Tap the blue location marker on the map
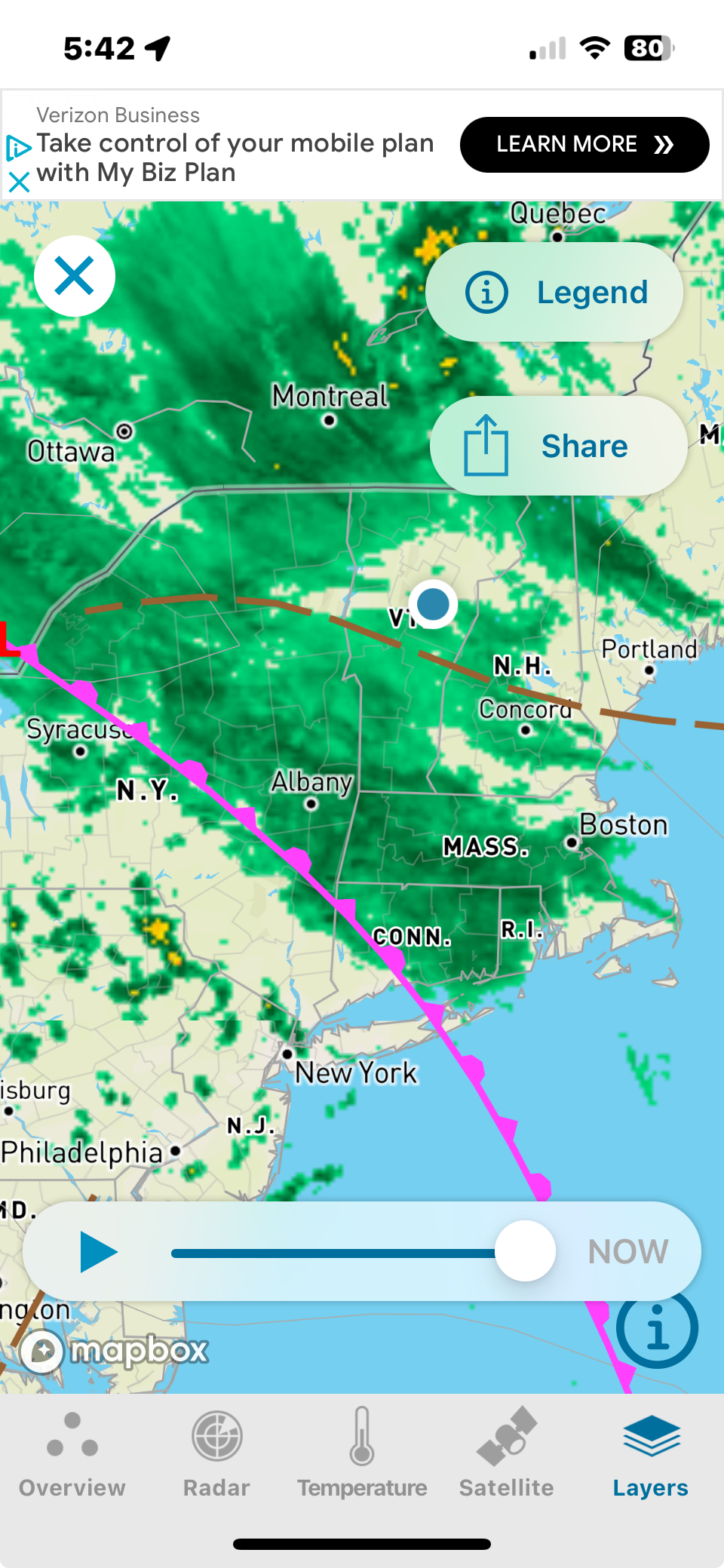The image size is (724, 1568). 433,604
